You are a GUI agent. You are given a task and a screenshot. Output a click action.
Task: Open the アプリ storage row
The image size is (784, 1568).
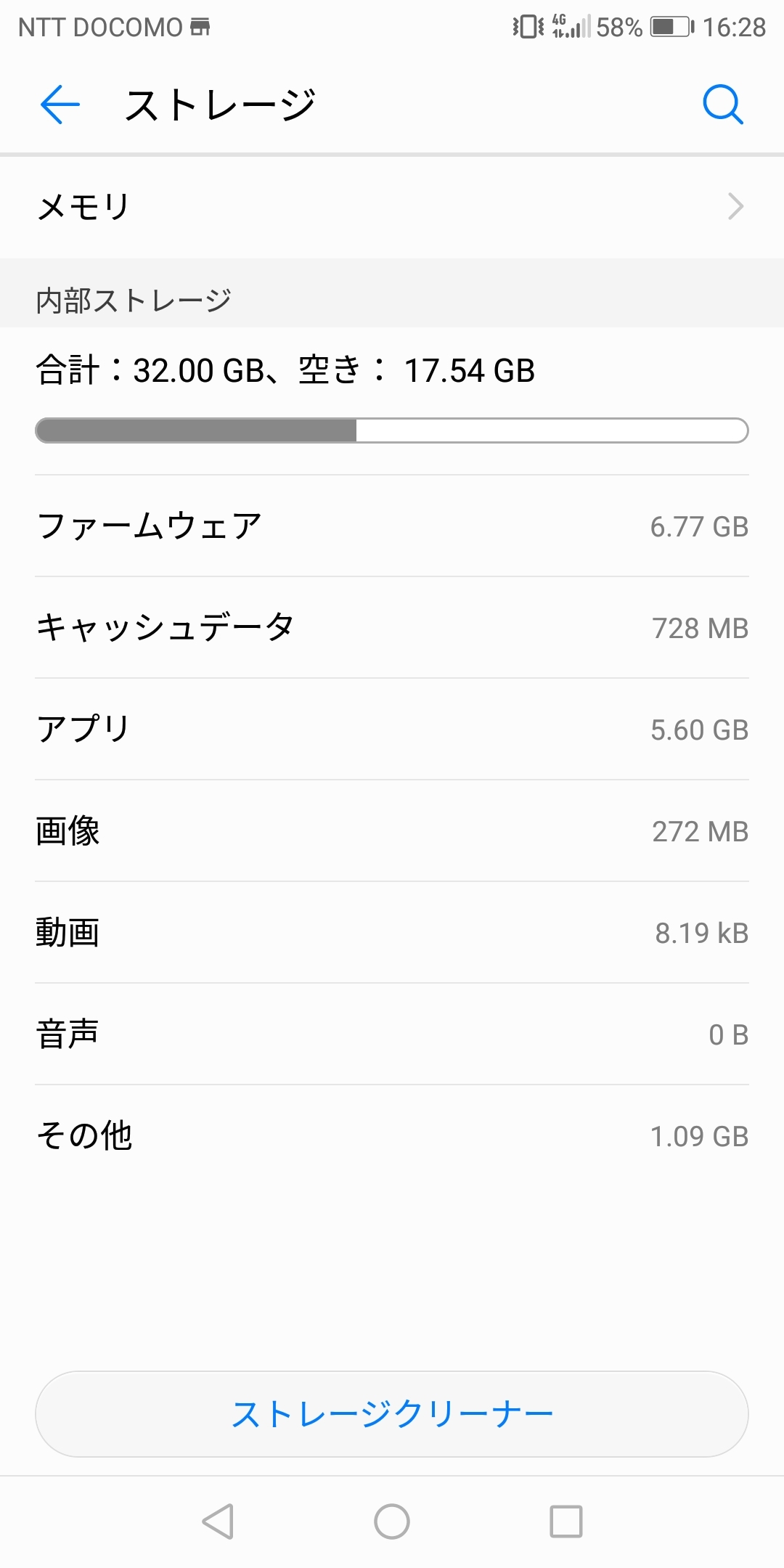click(x=392, y=730)
